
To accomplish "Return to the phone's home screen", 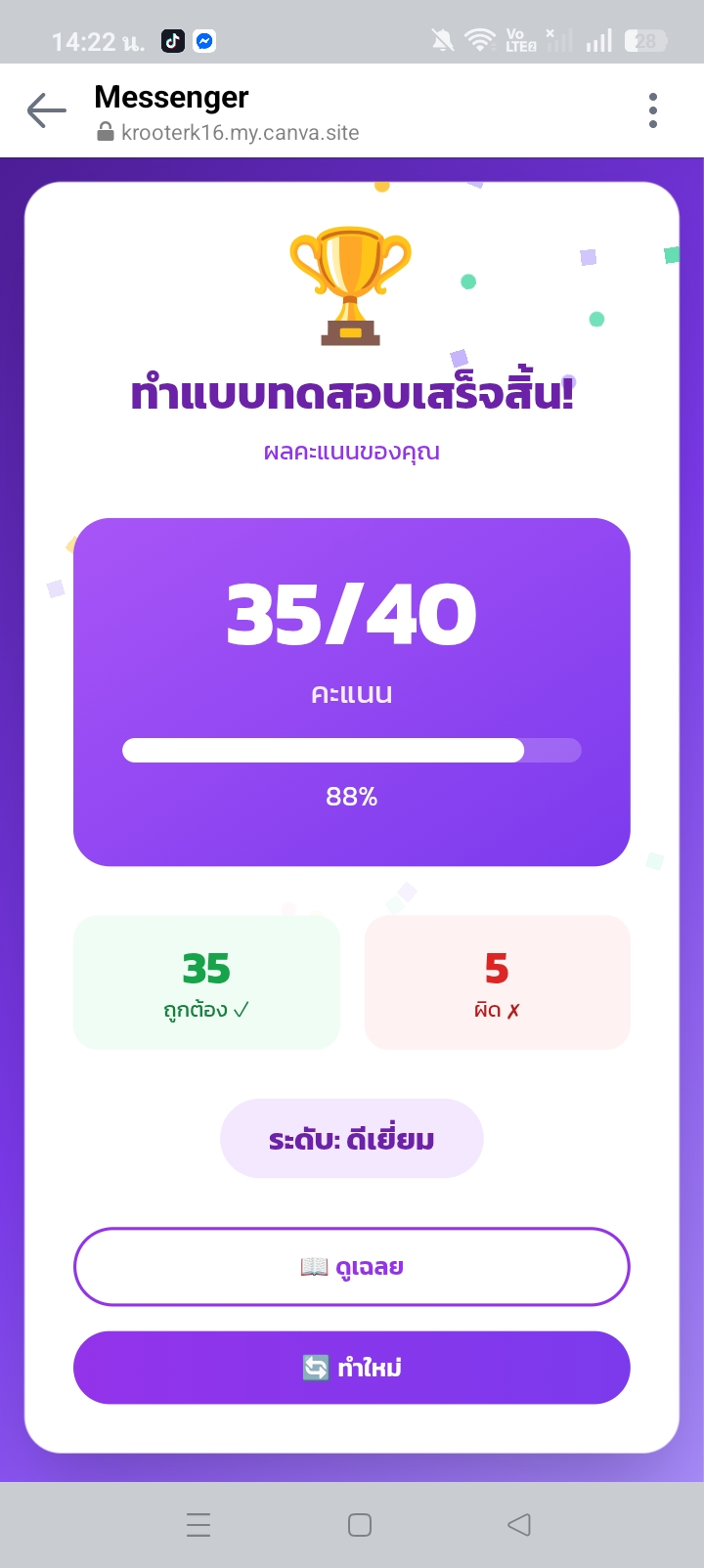I will (360, 1525).
